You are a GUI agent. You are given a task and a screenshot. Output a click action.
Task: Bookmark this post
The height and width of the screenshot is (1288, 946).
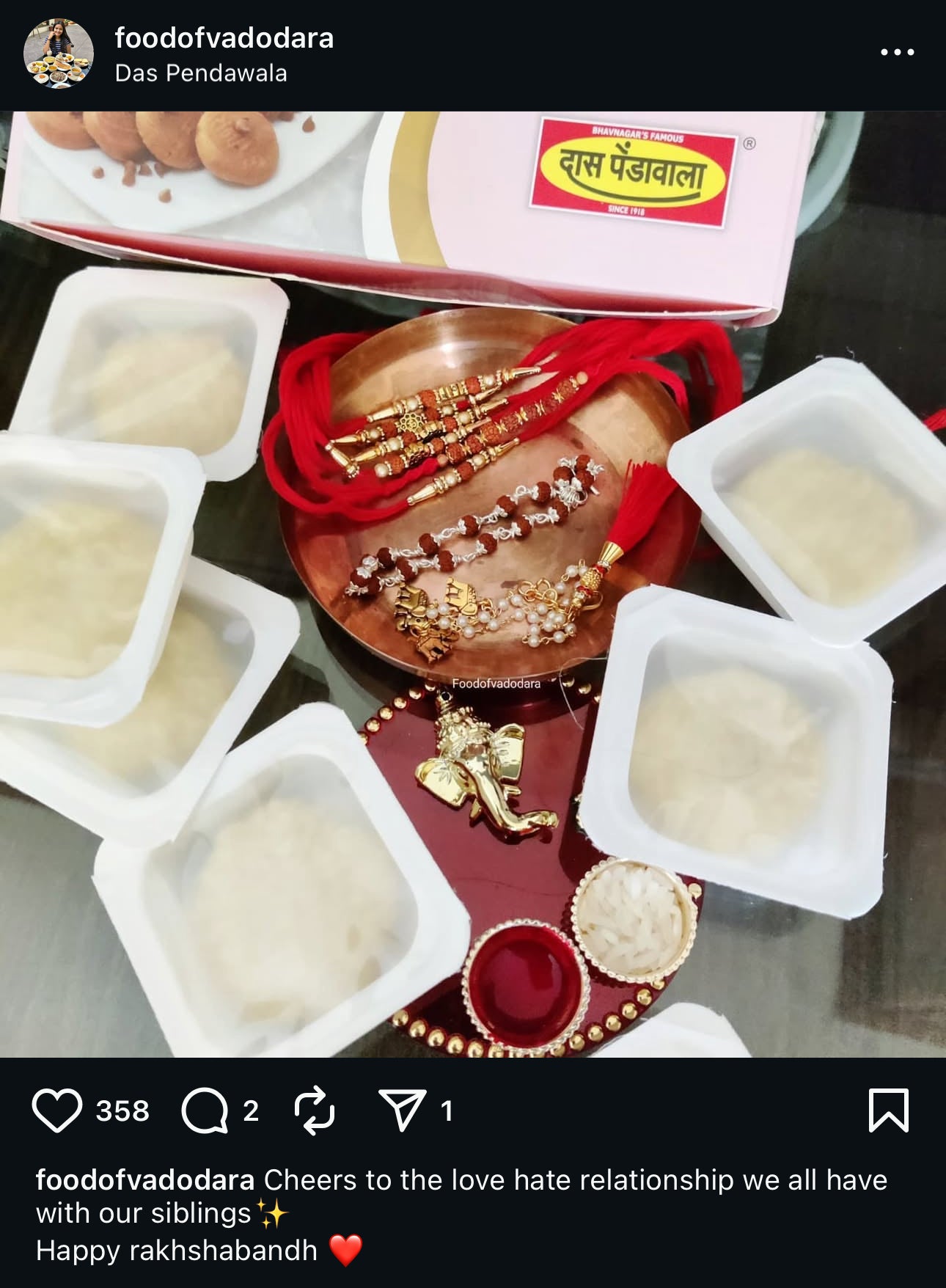[888, 1110]
